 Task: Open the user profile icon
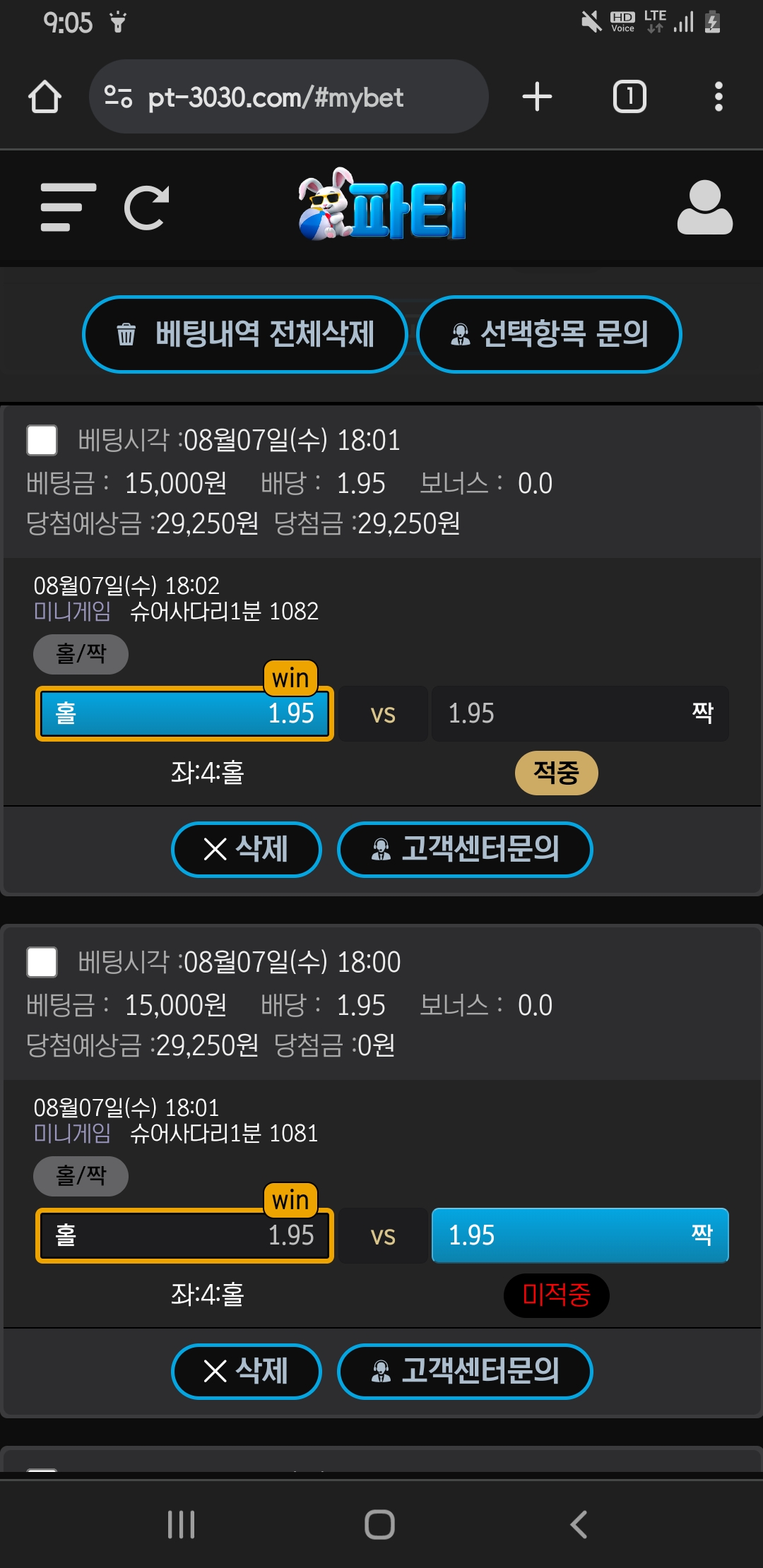704,208
